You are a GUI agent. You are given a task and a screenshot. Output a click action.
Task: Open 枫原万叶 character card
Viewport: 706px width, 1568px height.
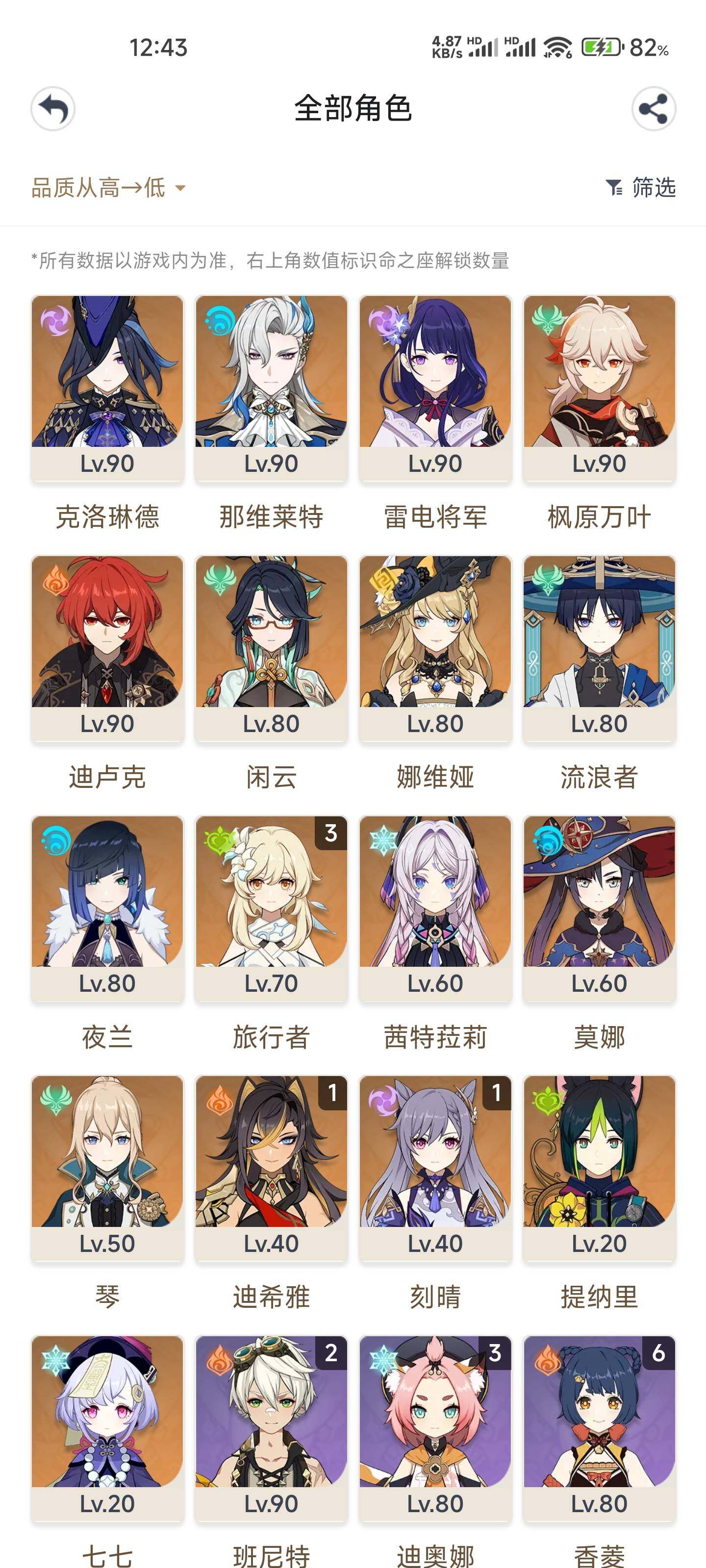point(599,388)
